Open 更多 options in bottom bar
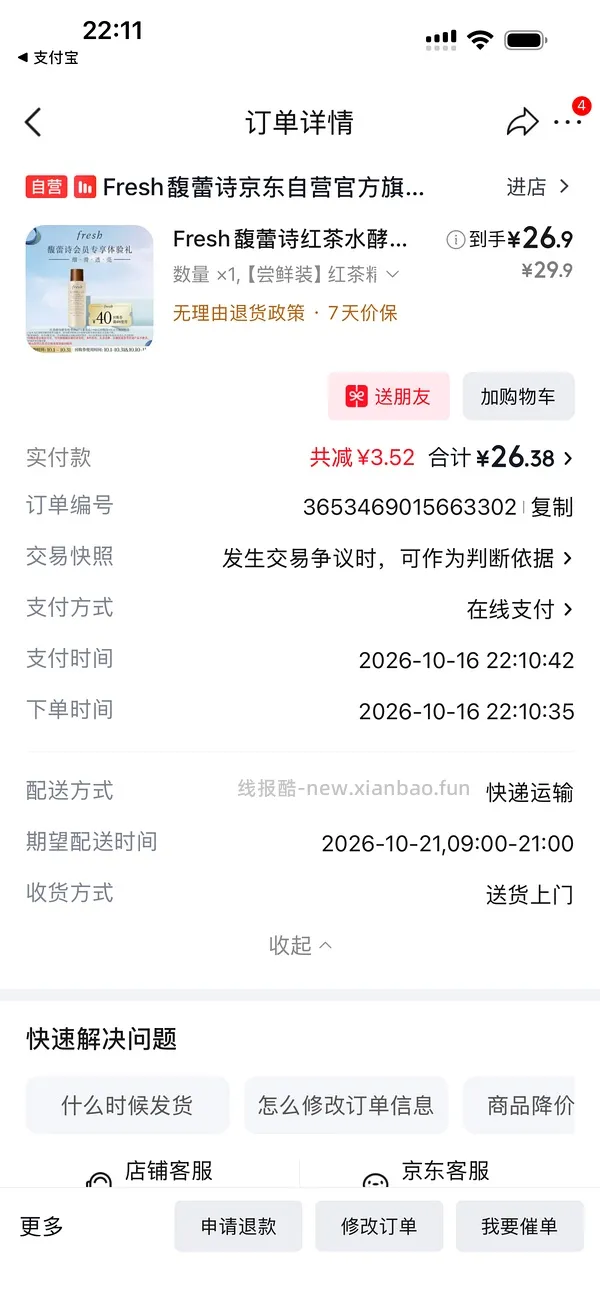This screenshot has height=1300, width=600. pos(42,1226)
